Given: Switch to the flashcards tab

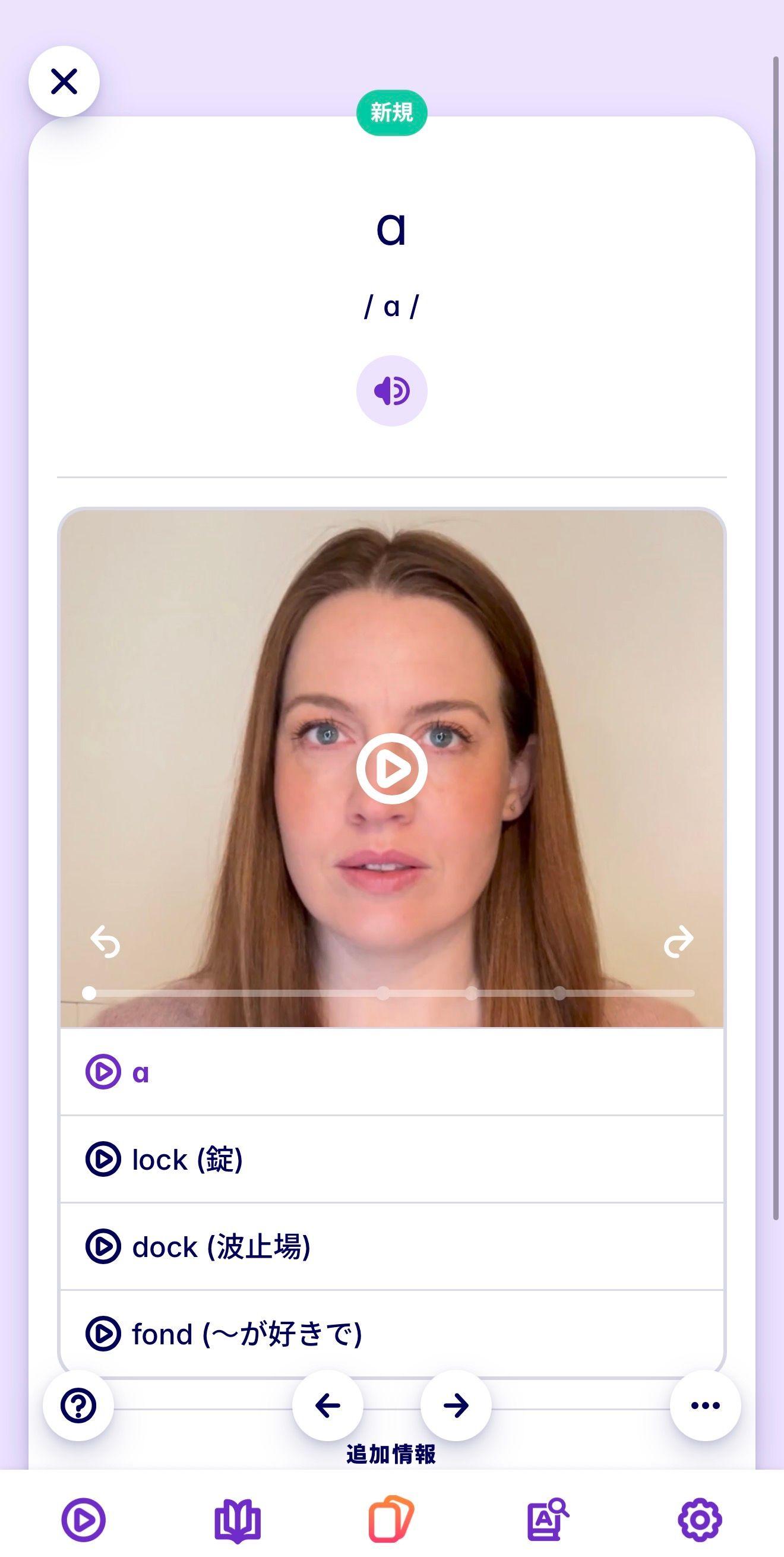Looking at the screenshot, I should [x=391, y=1519].
